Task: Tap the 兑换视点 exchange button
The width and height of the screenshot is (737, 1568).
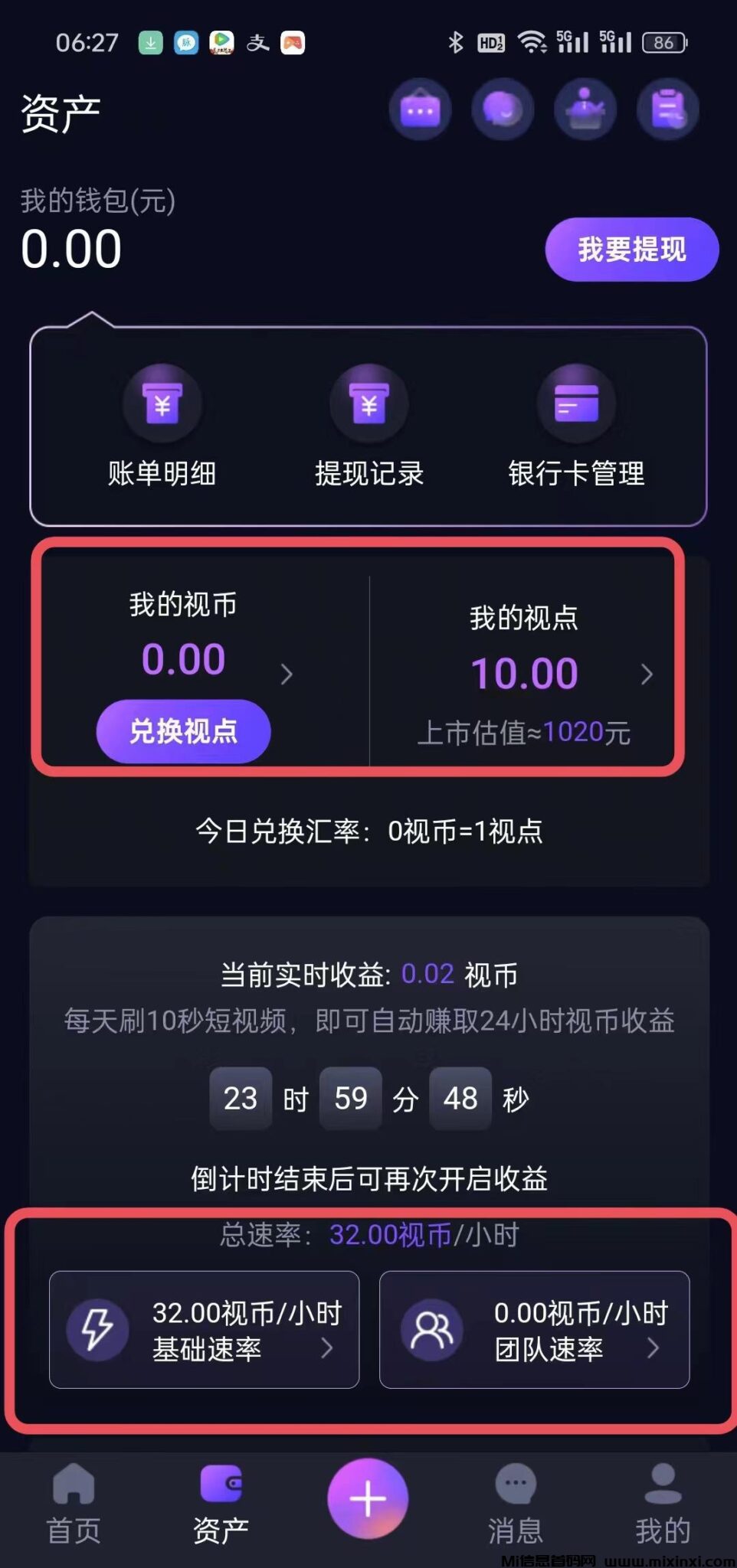Action: [x=183, y=731]
